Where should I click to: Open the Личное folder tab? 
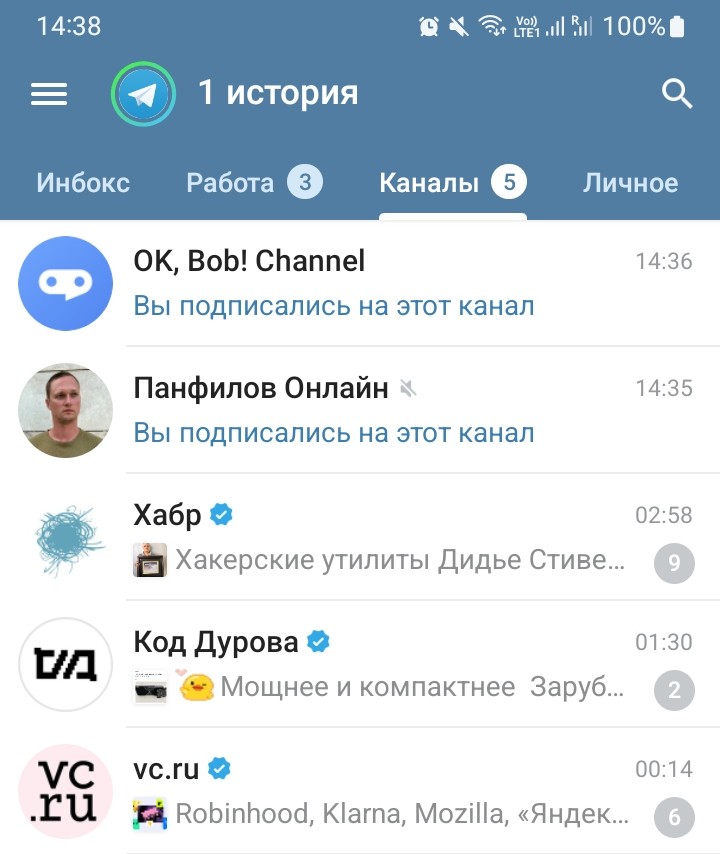pyautogui.click(x=631, y=183)
